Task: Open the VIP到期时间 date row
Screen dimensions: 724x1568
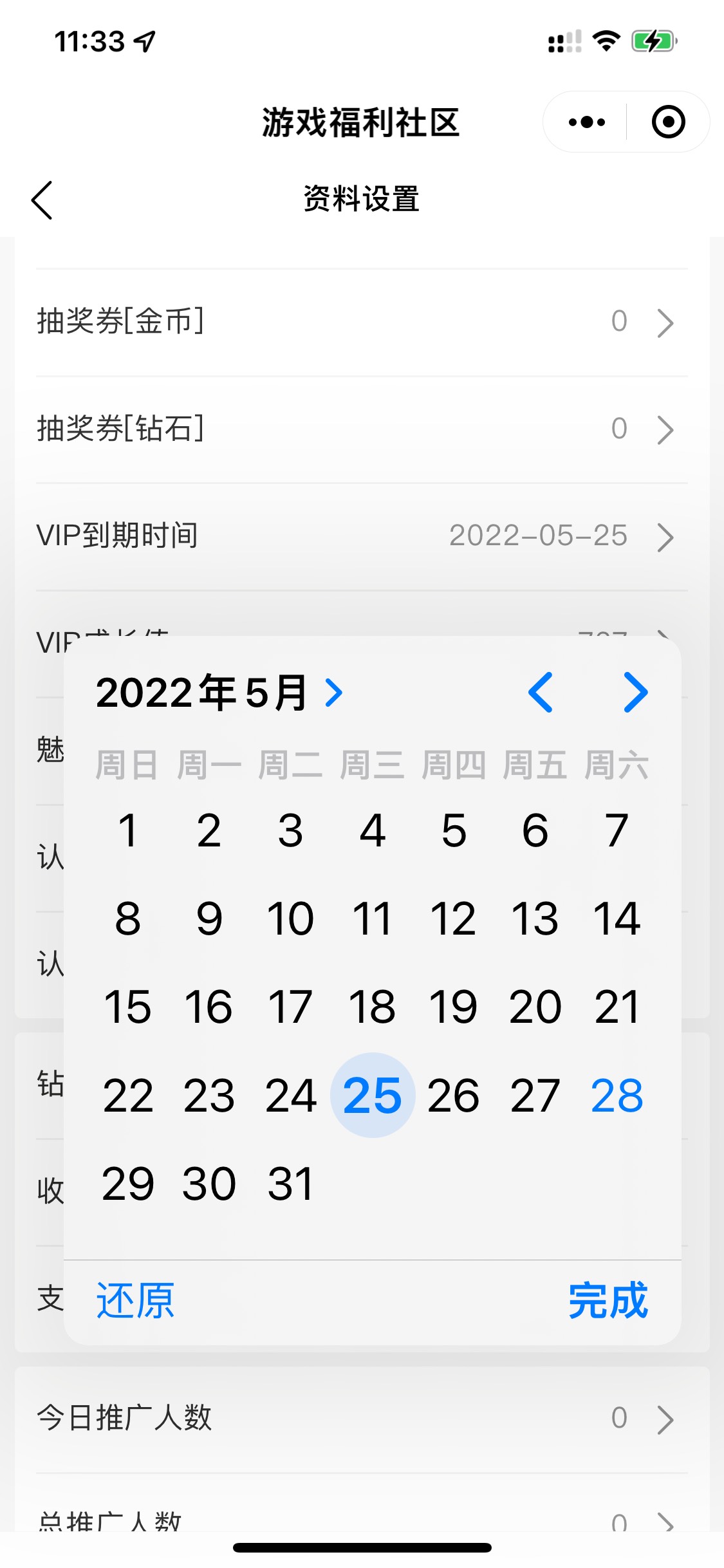Action: click(x=362, y=536)
